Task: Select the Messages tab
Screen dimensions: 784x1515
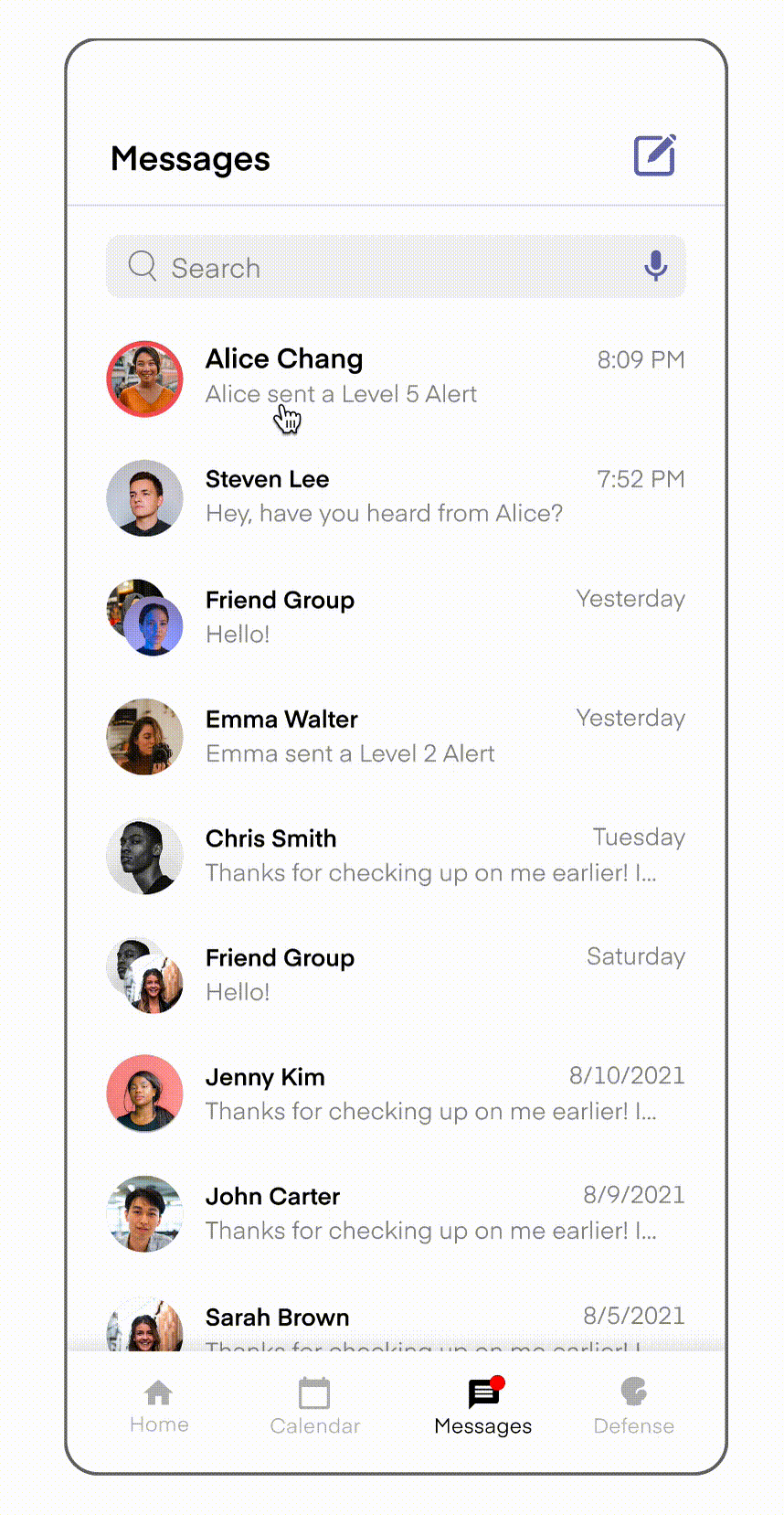Action: pos(483,1407)
